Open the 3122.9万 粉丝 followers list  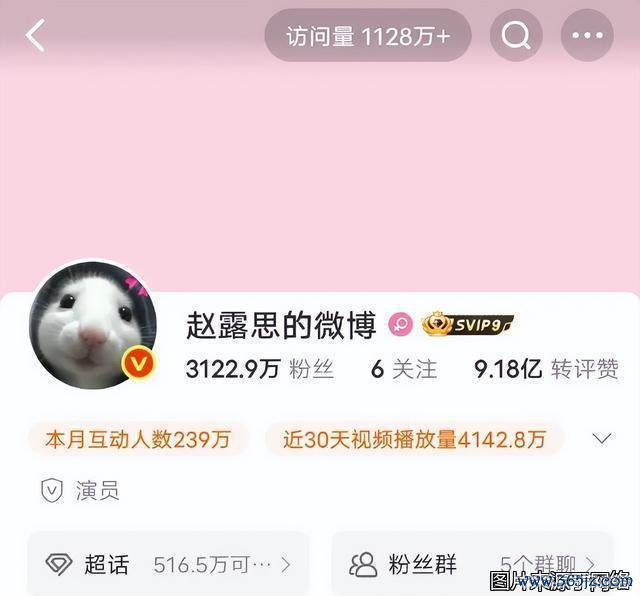pyautogui.click(x=260, y=369)
